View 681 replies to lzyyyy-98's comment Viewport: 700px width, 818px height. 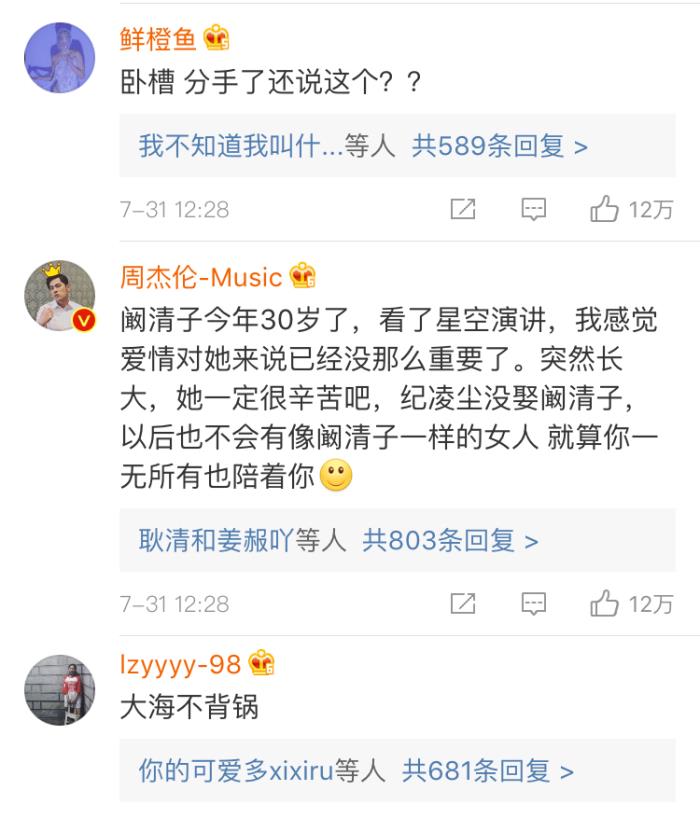point(488,771)
